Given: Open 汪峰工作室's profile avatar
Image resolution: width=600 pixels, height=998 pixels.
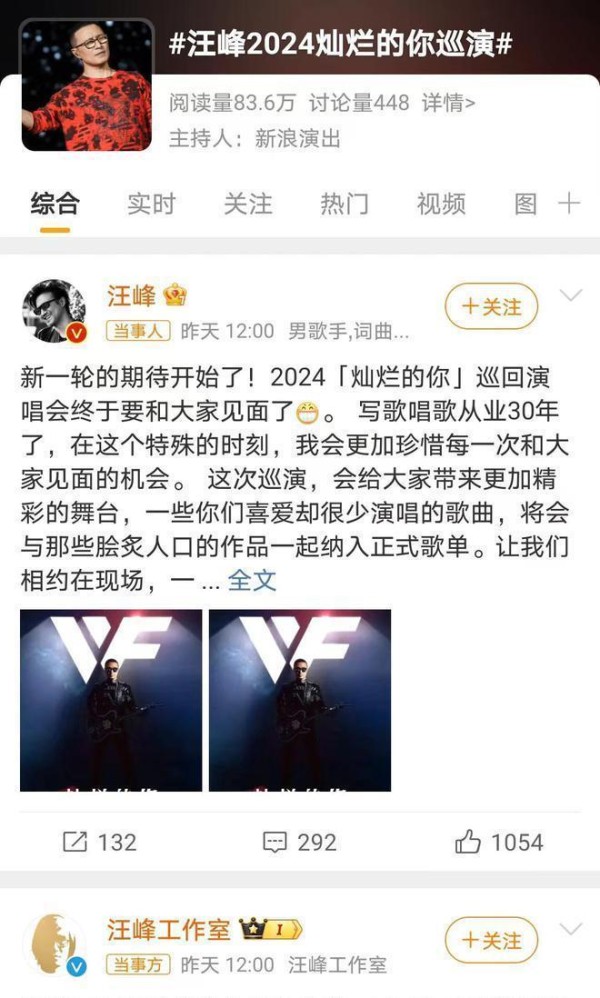Looking at the screenshot, I should pyautogui.click(x=54, y=945).
